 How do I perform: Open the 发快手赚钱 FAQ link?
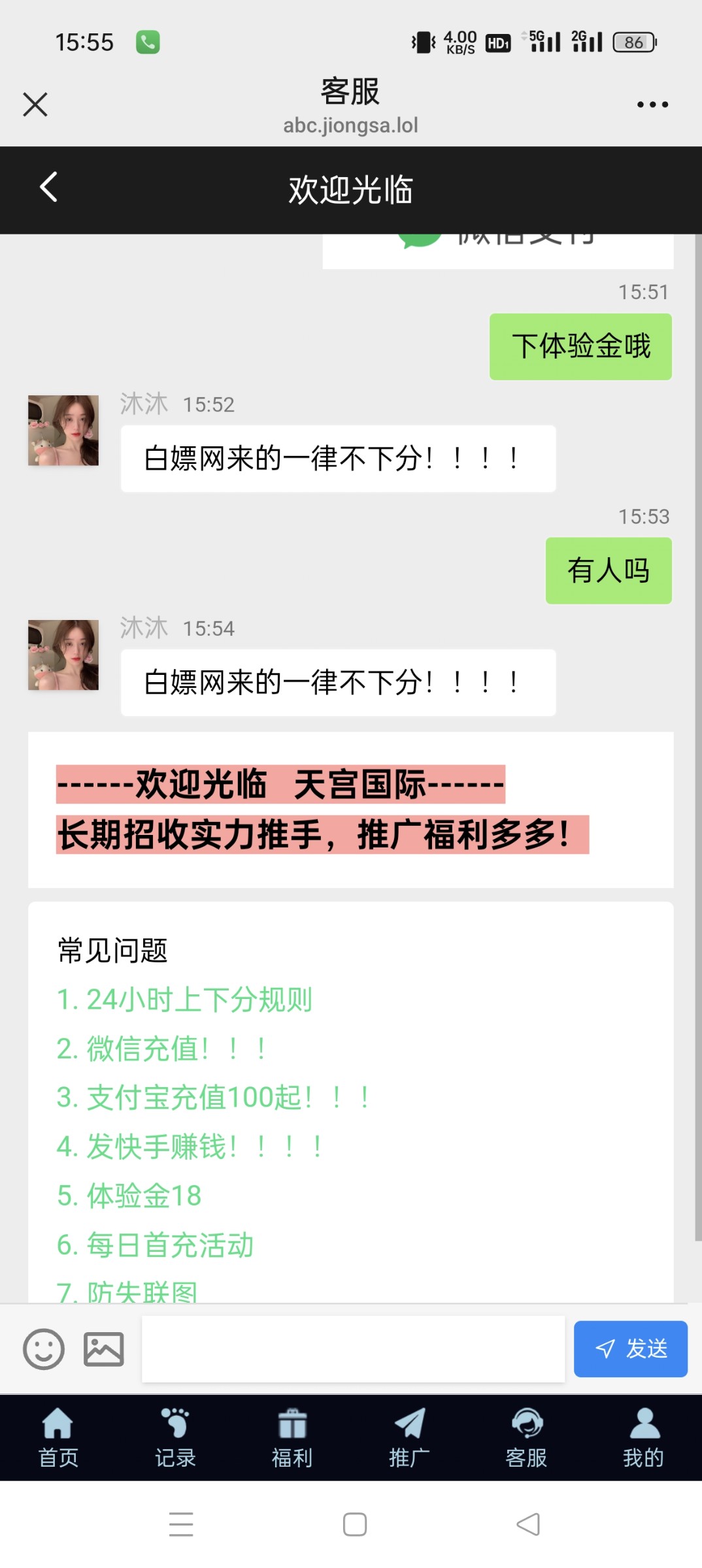(190, 1147)
